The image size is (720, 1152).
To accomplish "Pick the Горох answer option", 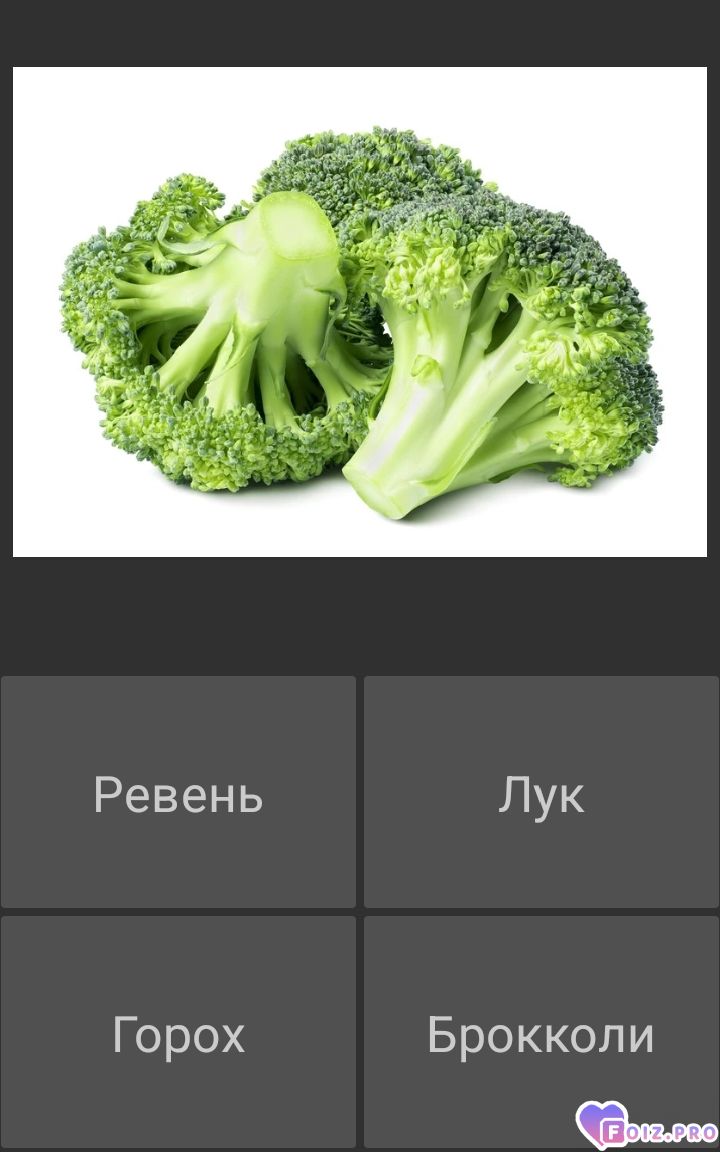I will [x=178, y=1032].
